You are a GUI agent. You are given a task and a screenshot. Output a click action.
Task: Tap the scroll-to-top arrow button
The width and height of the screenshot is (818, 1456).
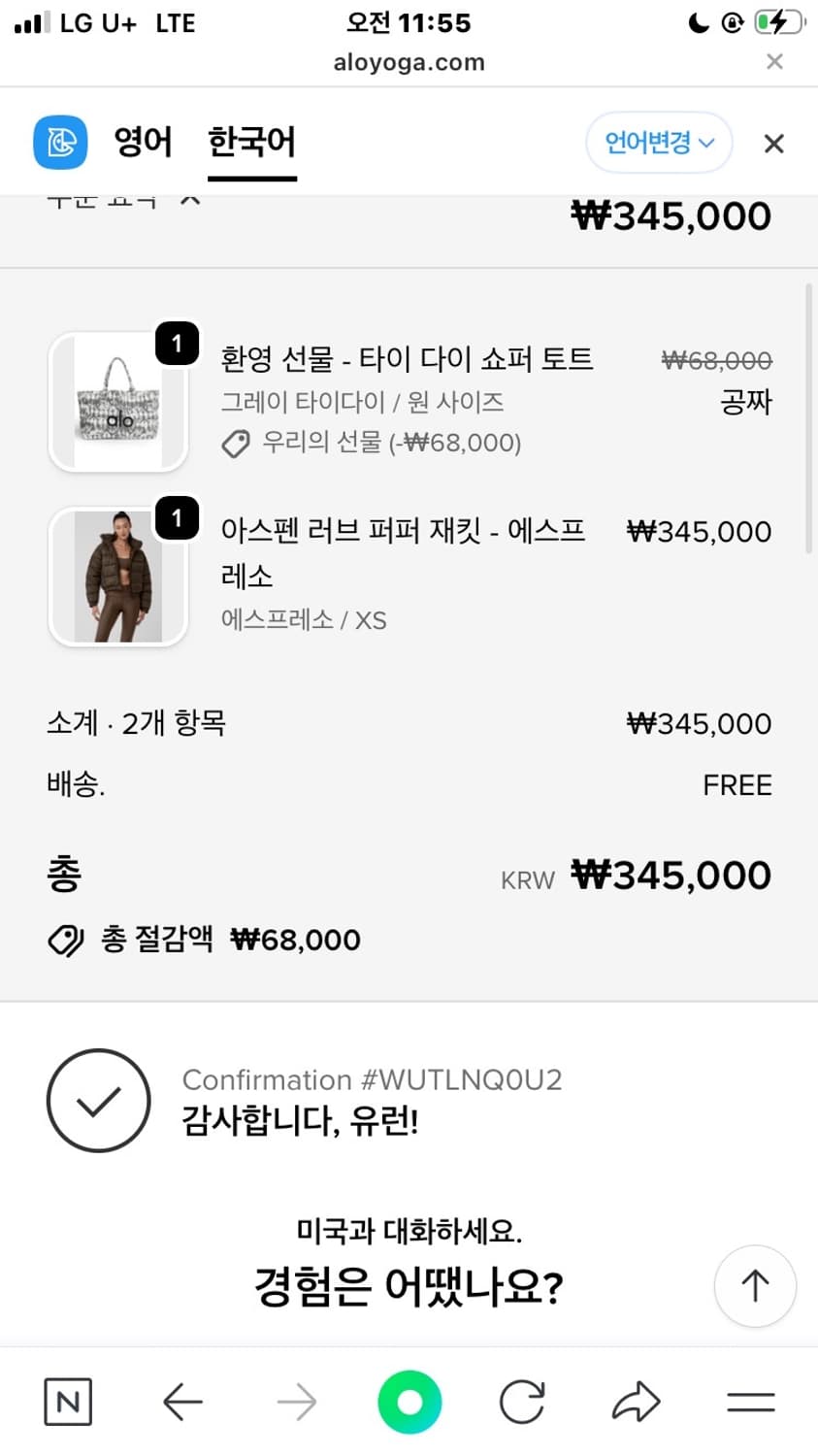coord(755,1286)
